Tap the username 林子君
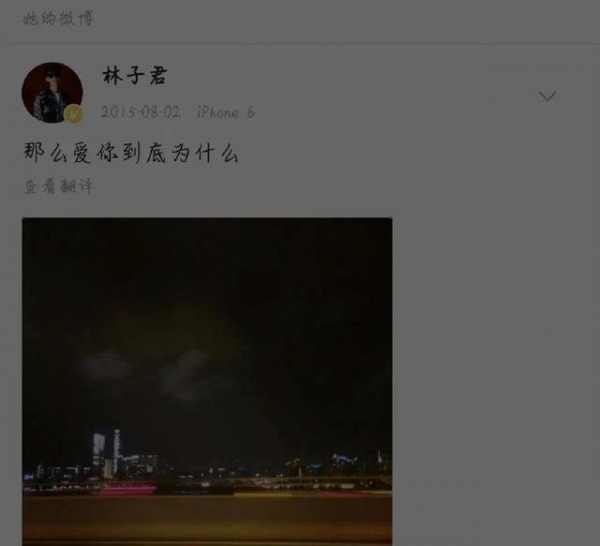This screenshot has width=600, height=546. point(135,76)
